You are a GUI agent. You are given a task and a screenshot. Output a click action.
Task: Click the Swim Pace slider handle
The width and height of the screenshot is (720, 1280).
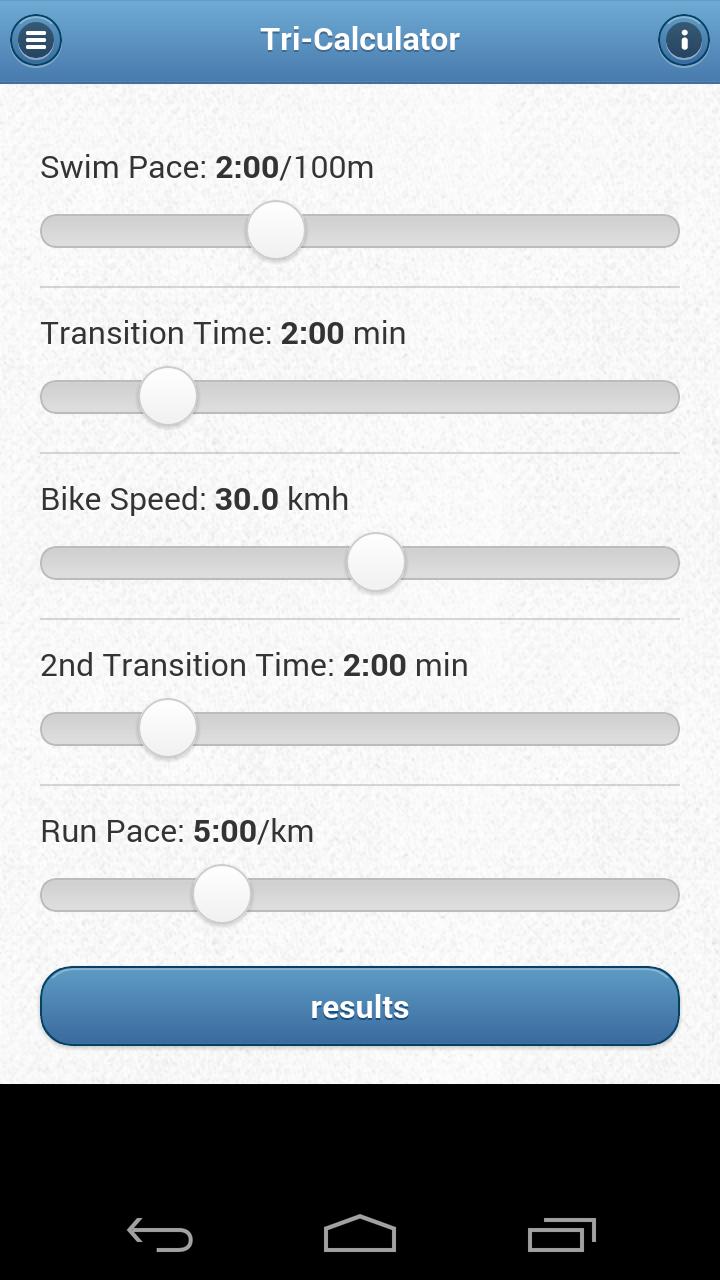click(275, 230)
